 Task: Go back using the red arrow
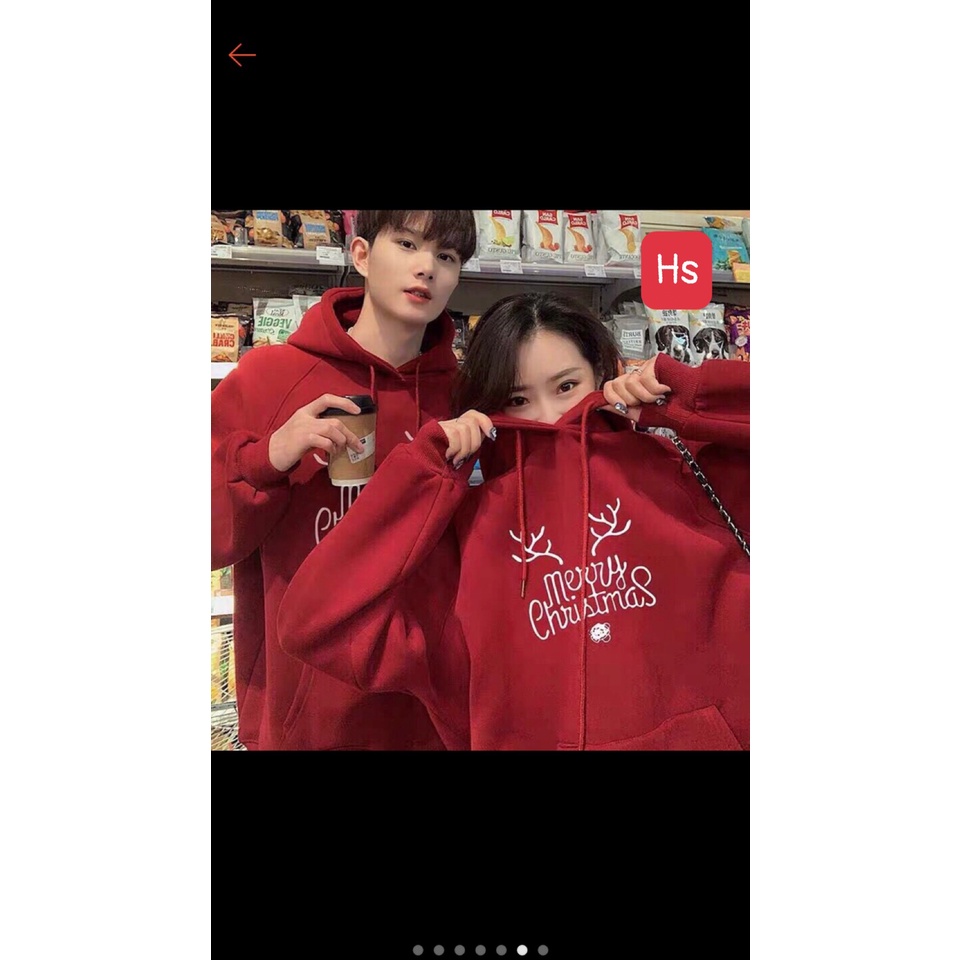click(241, 55)
